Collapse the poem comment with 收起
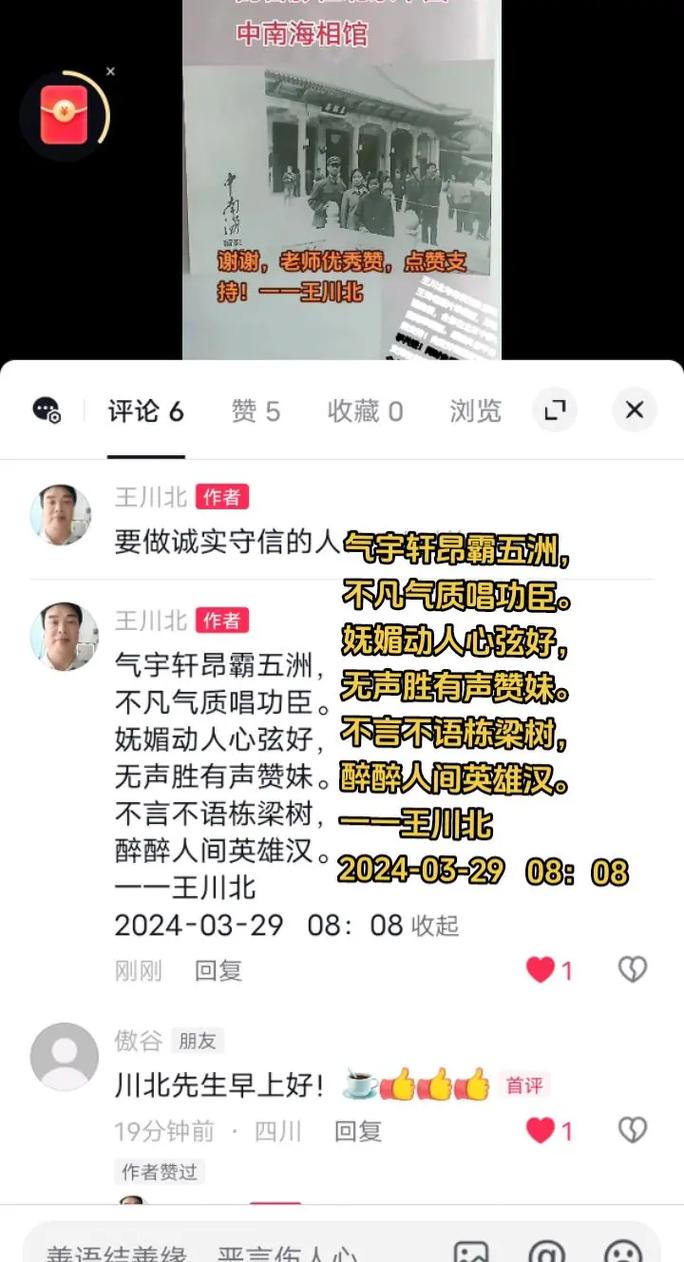 tap(435, 926)
